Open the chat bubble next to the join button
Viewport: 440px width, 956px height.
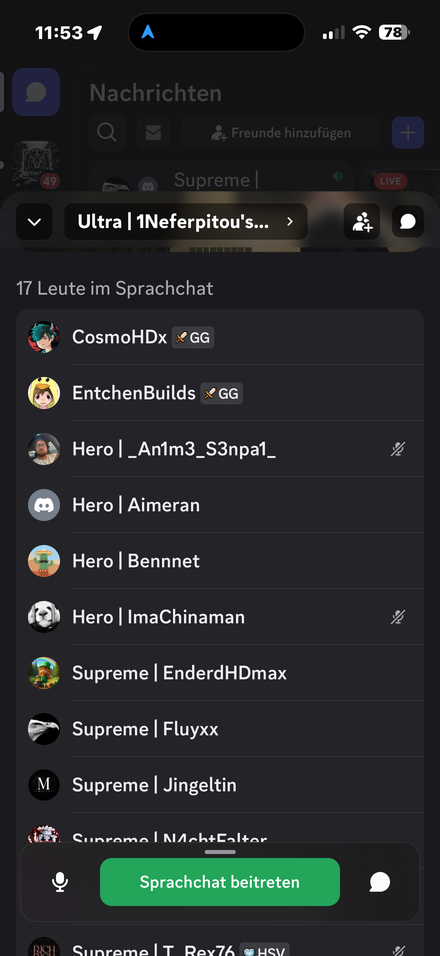[x=380, y=882]
